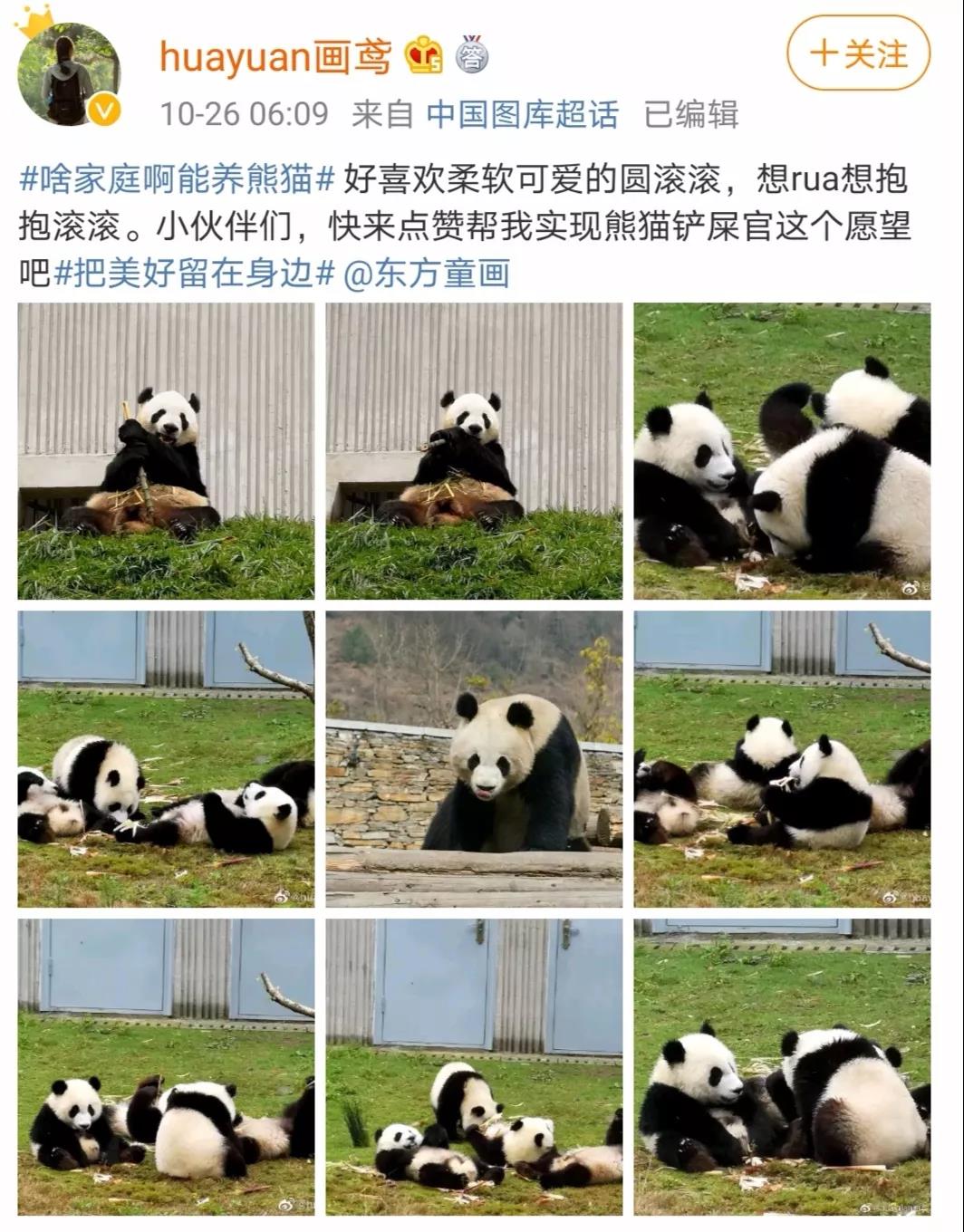Image resolution: width=964 pixels, height=1232 pixels.
Task: View fourth photo of pandas lying on grass
Action: [166, 759]
